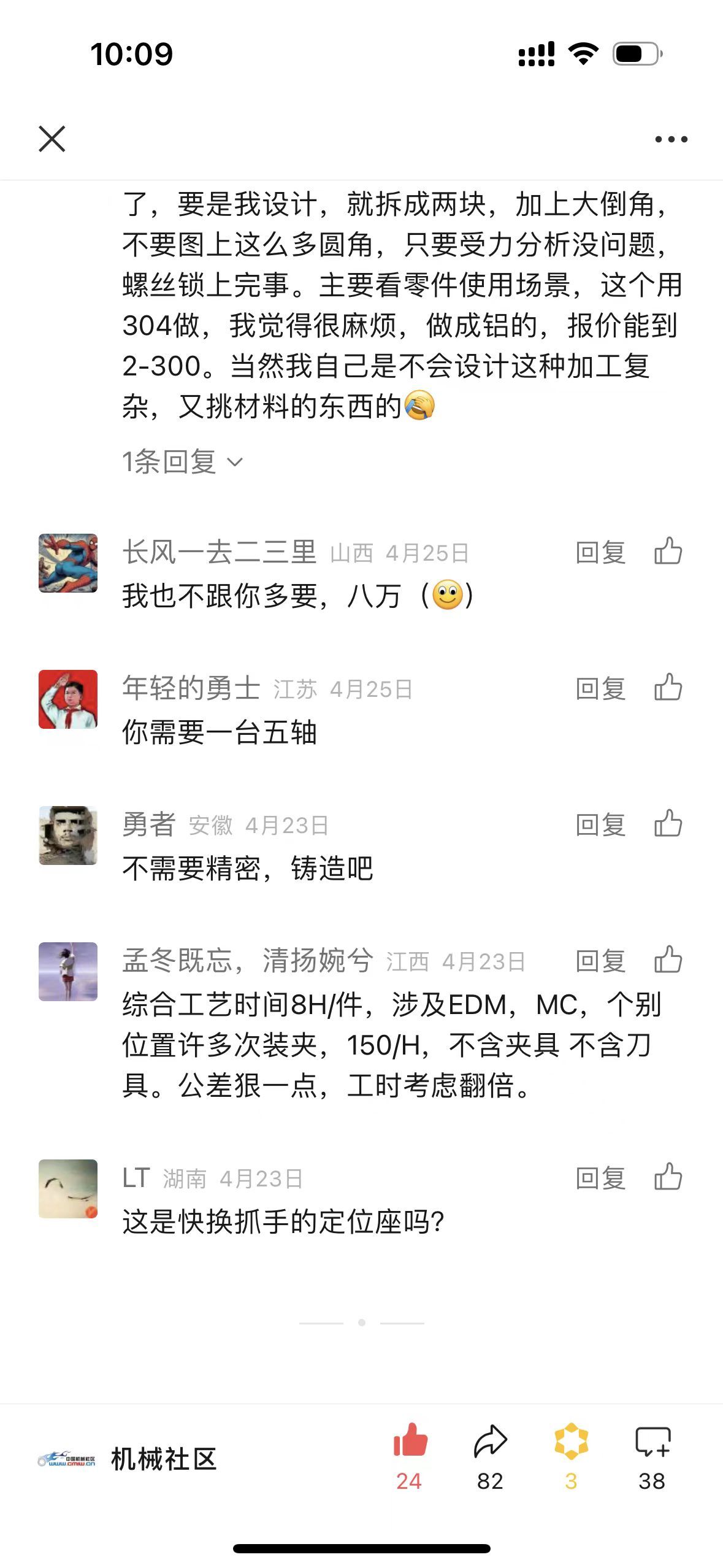Viewport: 723px width, 1568px height.
Task: Reply to 长风一去二三里's comment
Action: click(x=600, y=552)
